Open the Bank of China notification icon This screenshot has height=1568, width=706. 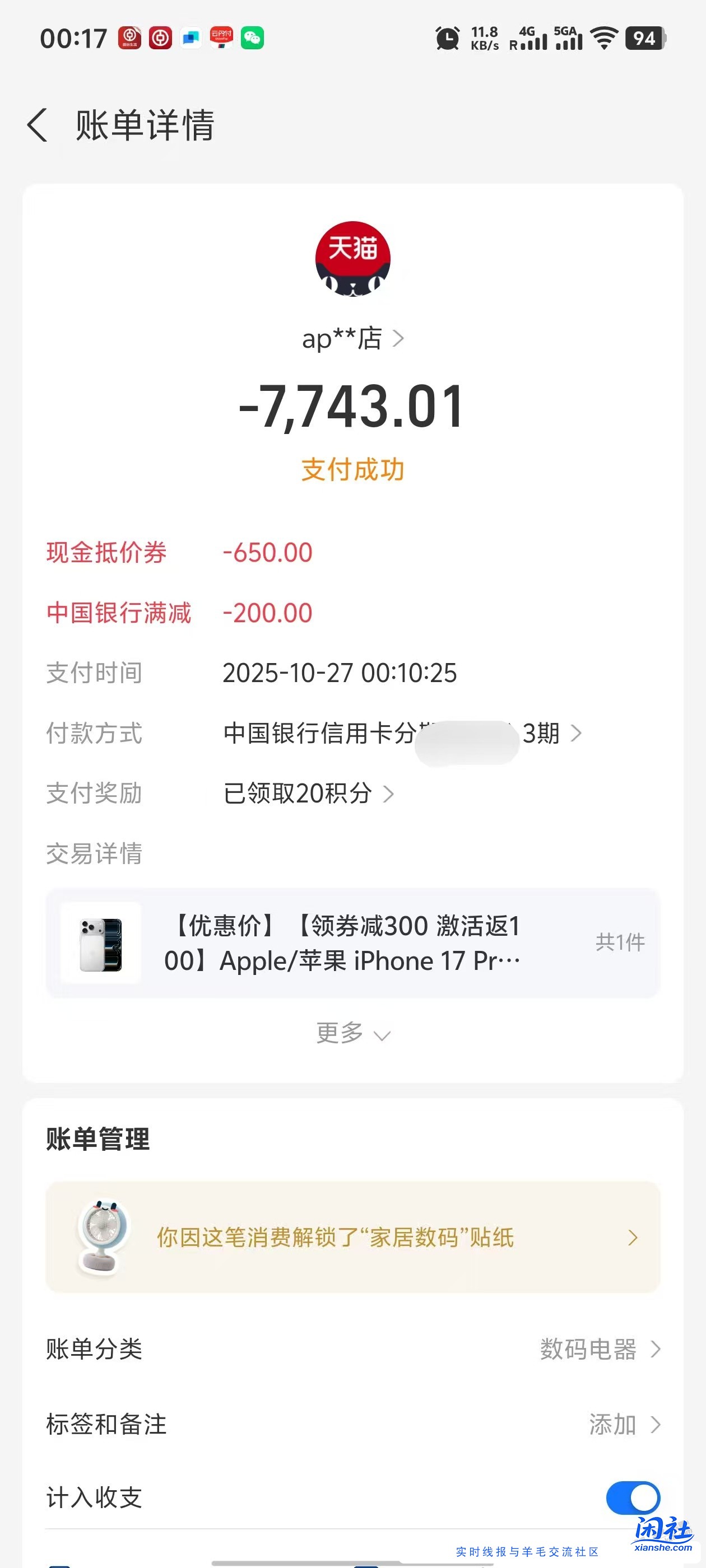[161, 38]
